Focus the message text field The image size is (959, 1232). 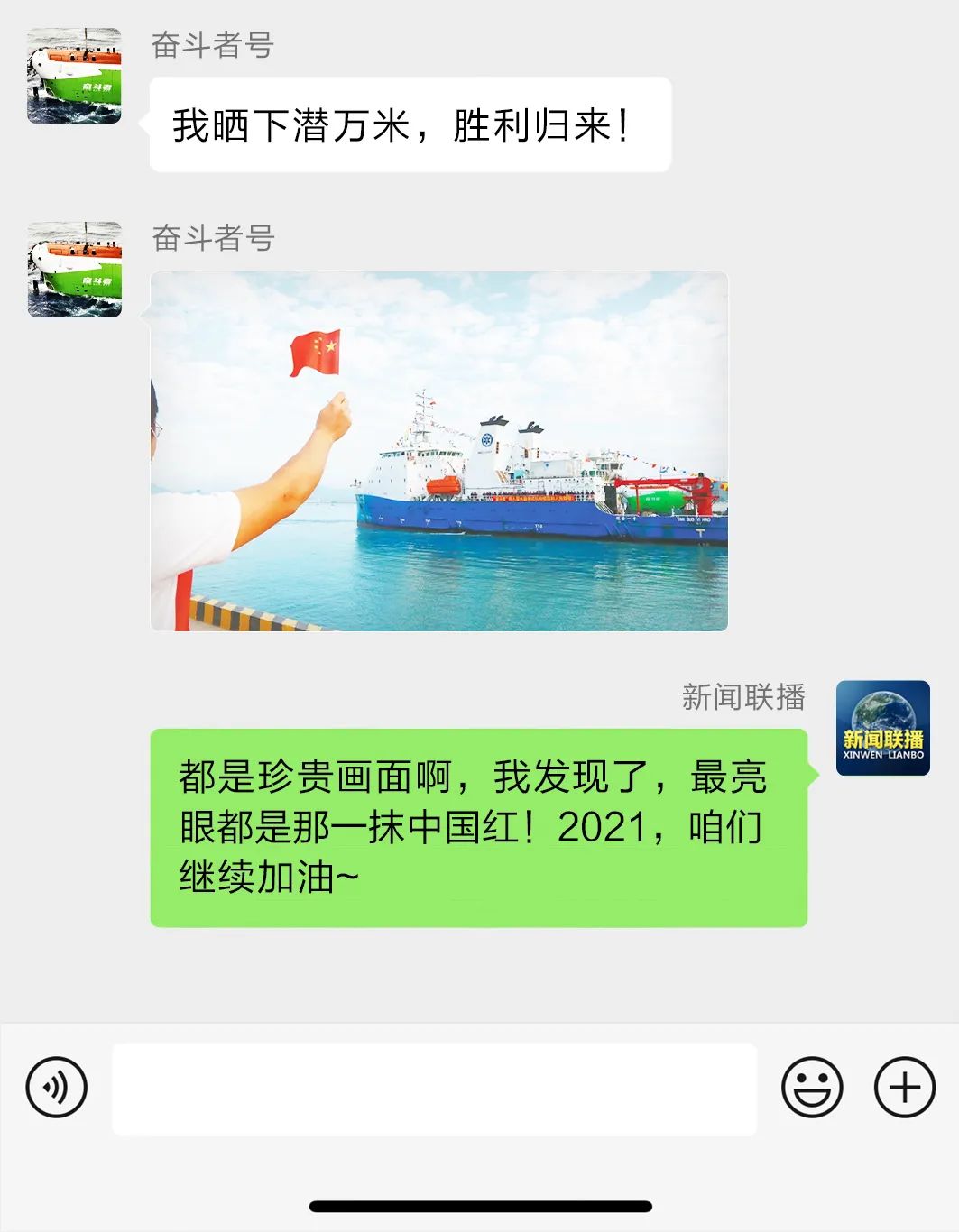(434, 1089)
